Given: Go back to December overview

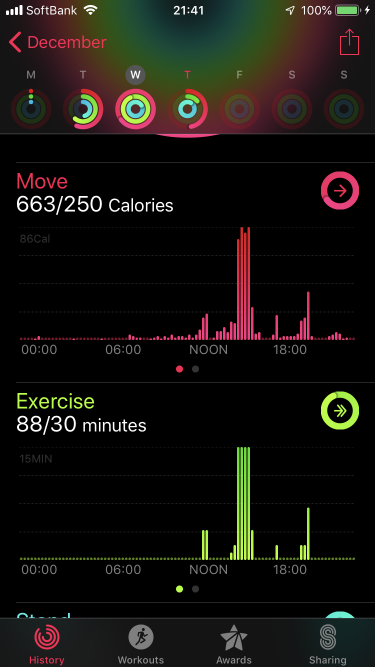Looking at the screenshot, I should 57,43.
